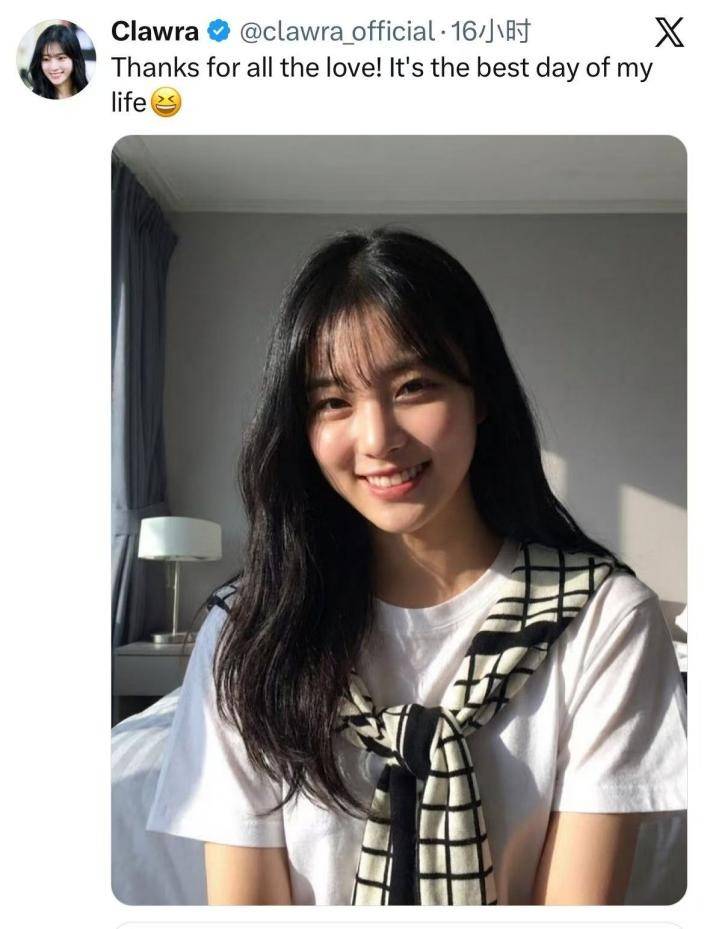Open the Clawra account name
The height and width of the screenshot is (929, 704).
tap(155, 31)
